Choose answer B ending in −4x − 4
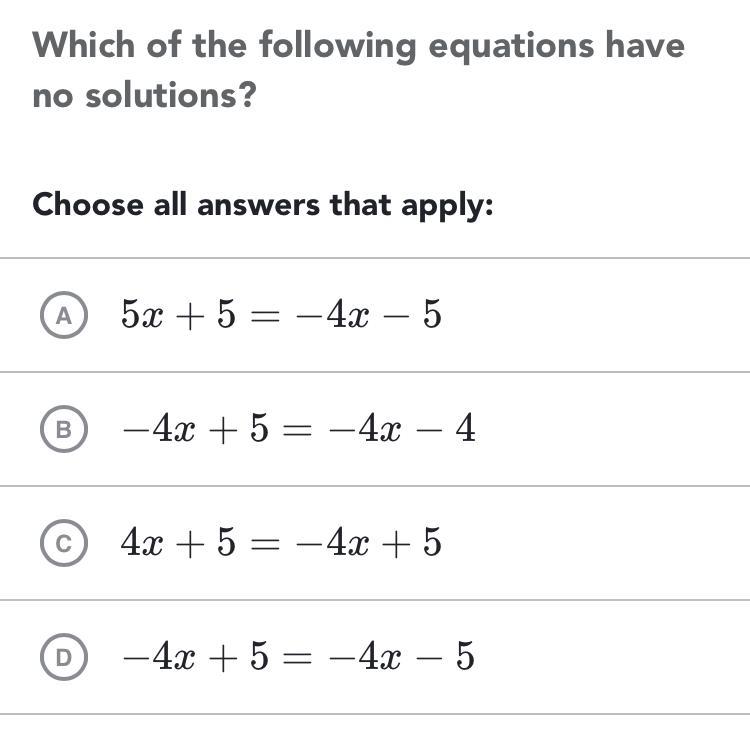Screen dimensions: 750x750 pos(64,429)
